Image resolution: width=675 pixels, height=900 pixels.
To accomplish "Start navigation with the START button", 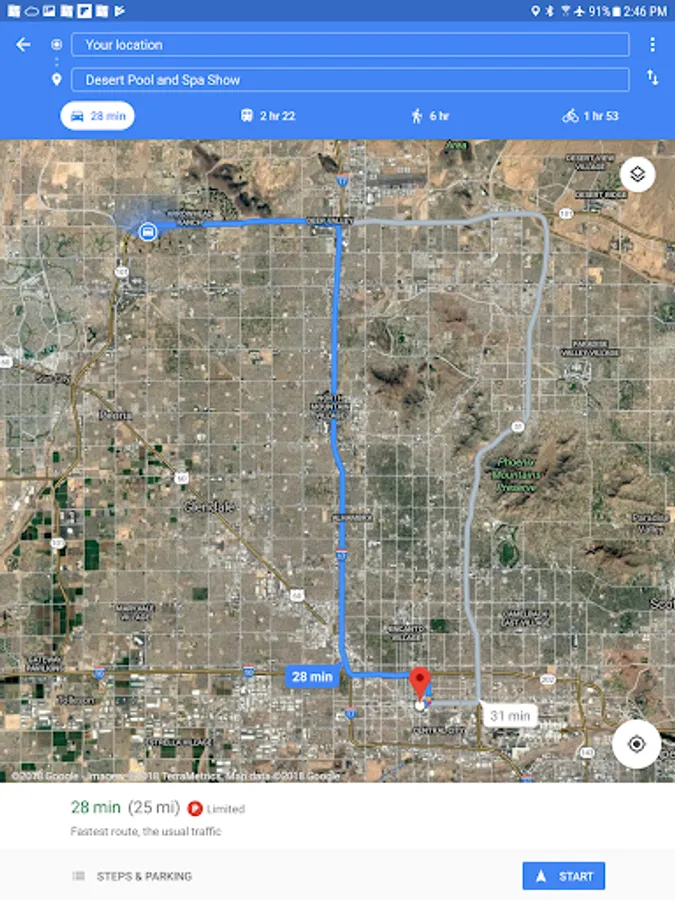I will click(564, 876).
